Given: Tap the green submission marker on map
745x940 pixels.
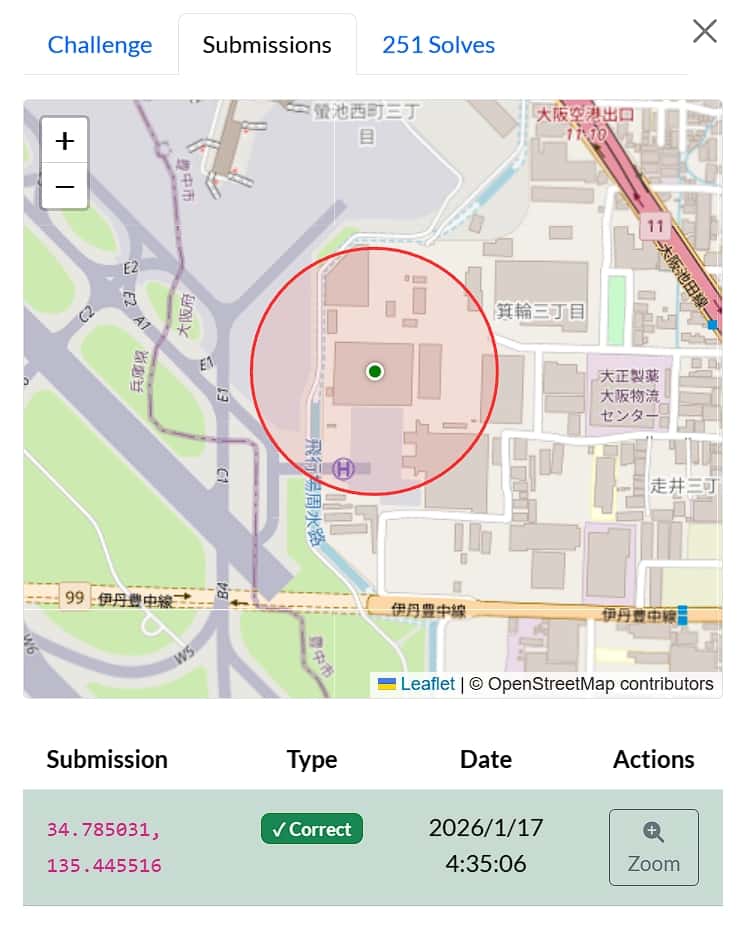Looking at the screenshot, I should (x=374, y=372).
